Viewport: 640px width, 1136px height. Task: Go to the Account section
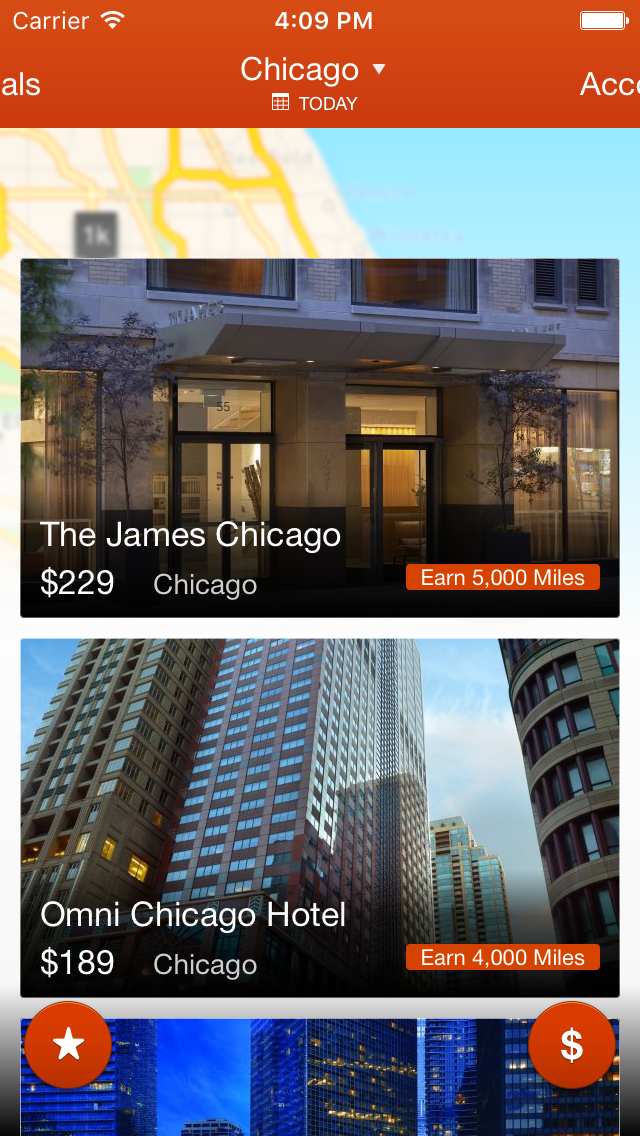(x=610, y=85)
